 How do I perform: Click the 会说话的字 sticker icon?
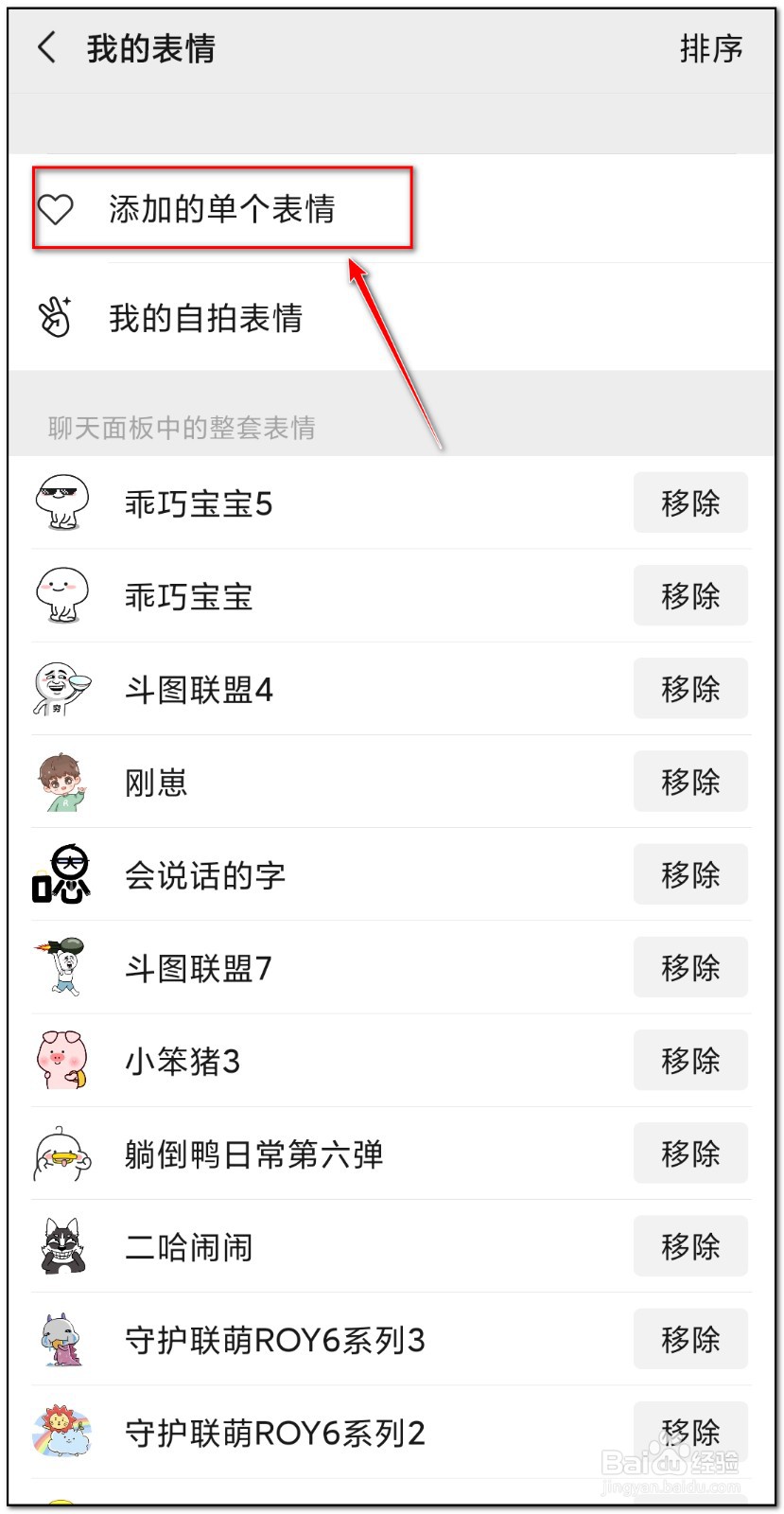tap(61, 874)
